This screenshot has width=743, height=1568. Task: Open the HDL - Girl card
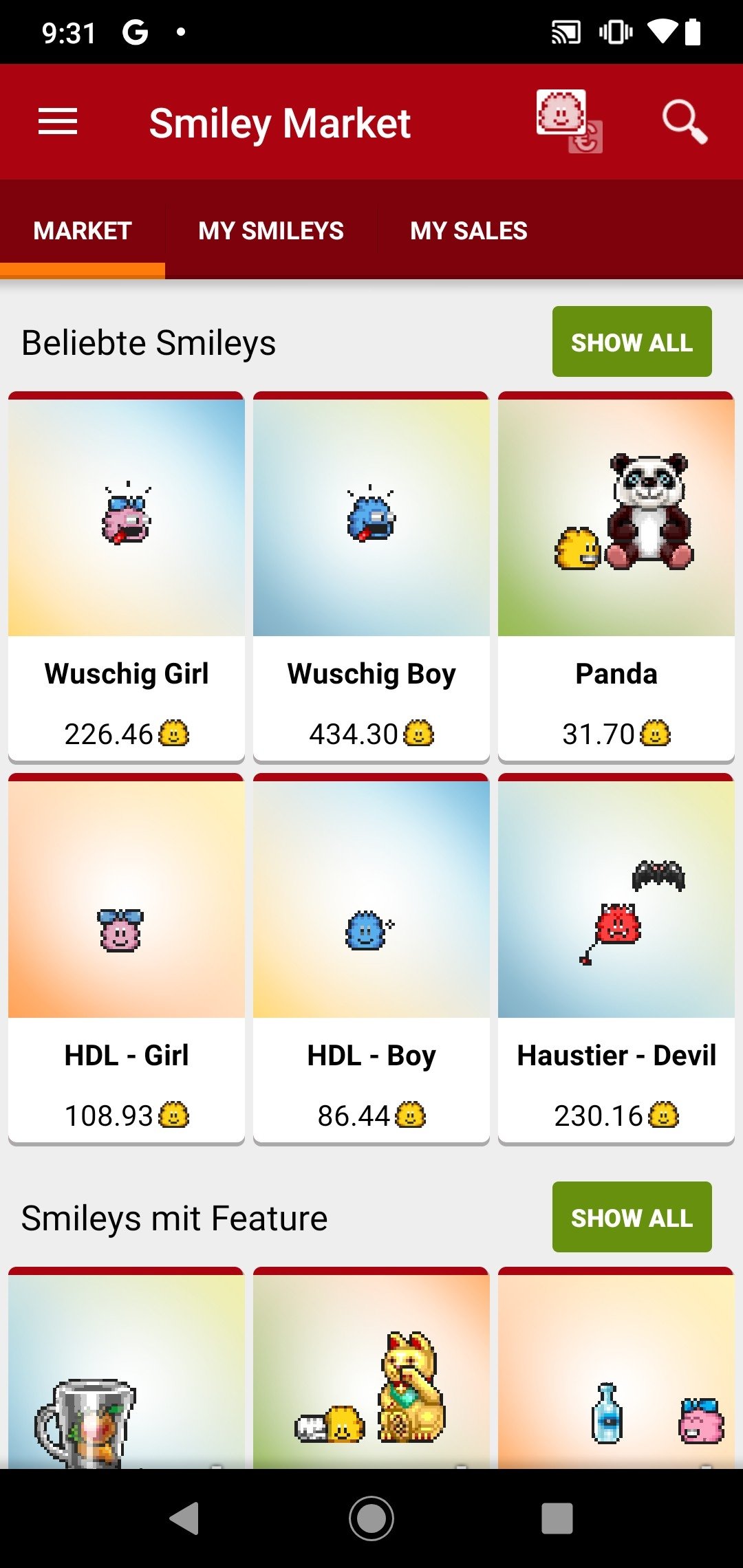click(127, 959)
